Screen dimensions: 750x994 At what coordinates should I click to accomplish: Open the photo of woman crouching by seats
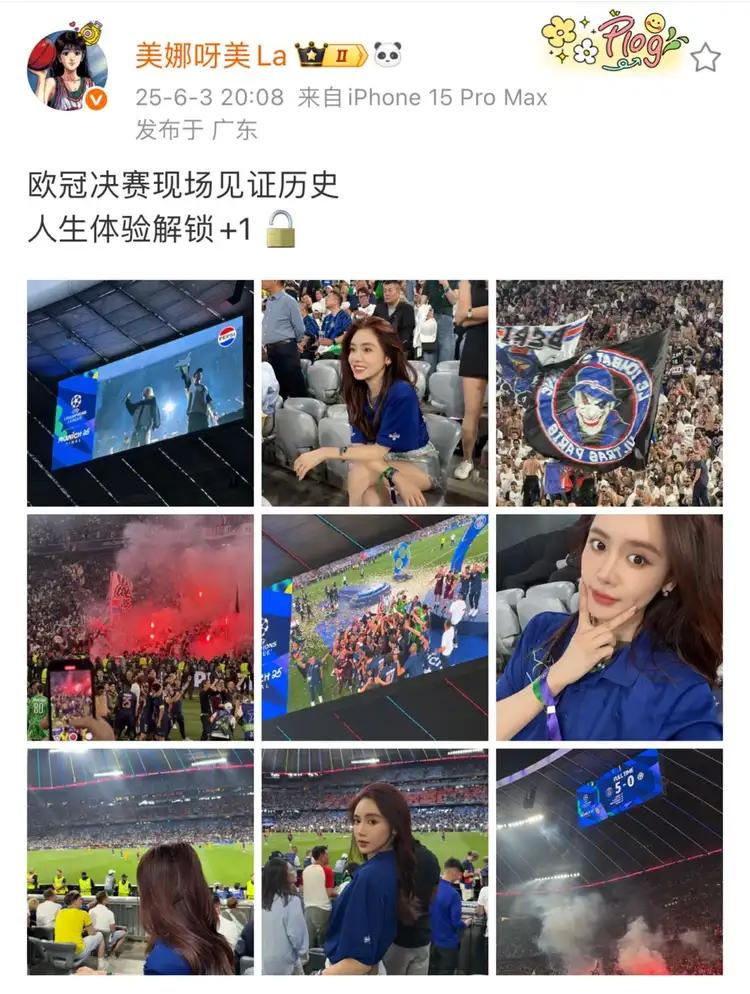click(x=375, y=392)
